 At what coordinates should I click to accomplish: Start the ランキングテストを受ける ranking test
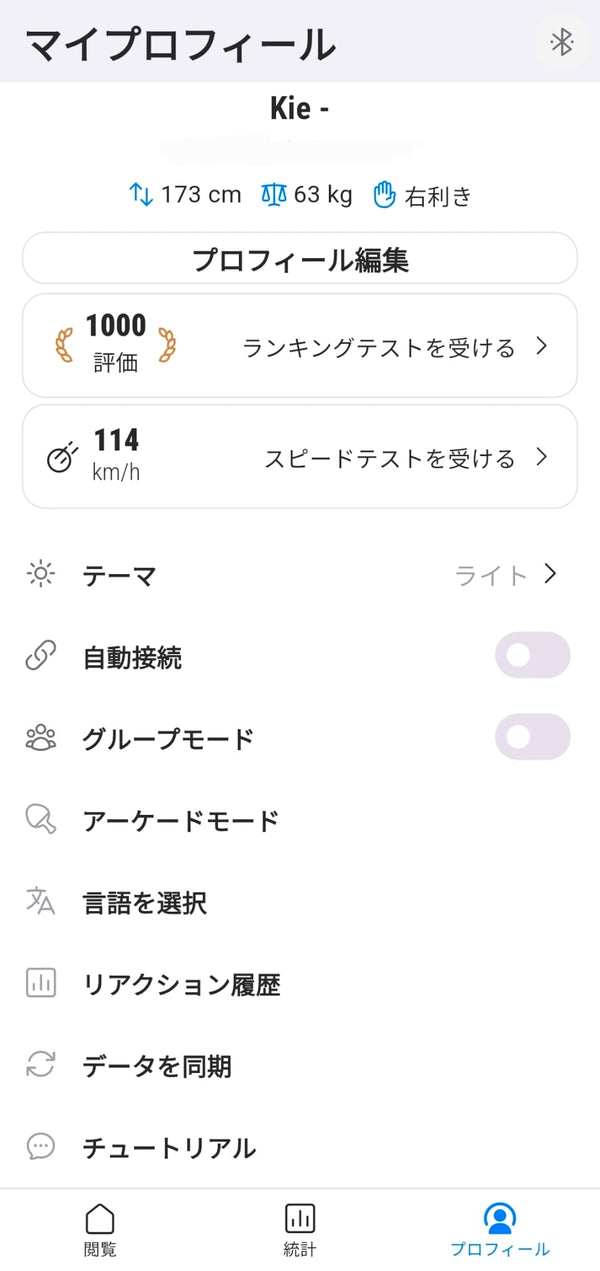pos(300,346)
